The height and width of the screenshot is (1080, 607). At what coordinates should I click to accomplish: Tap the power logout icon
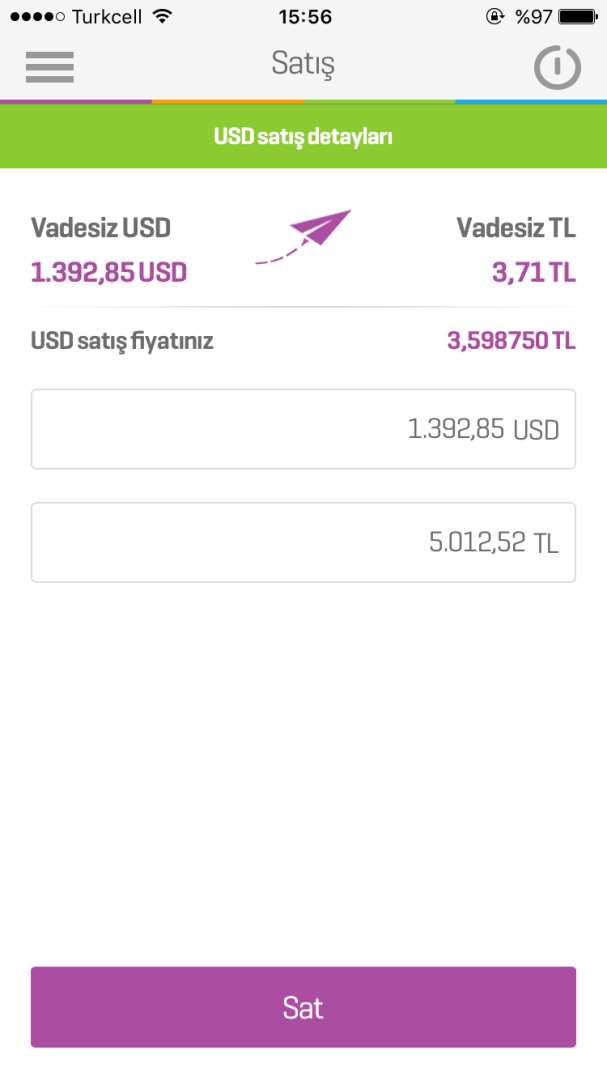[x=557, y=67]
